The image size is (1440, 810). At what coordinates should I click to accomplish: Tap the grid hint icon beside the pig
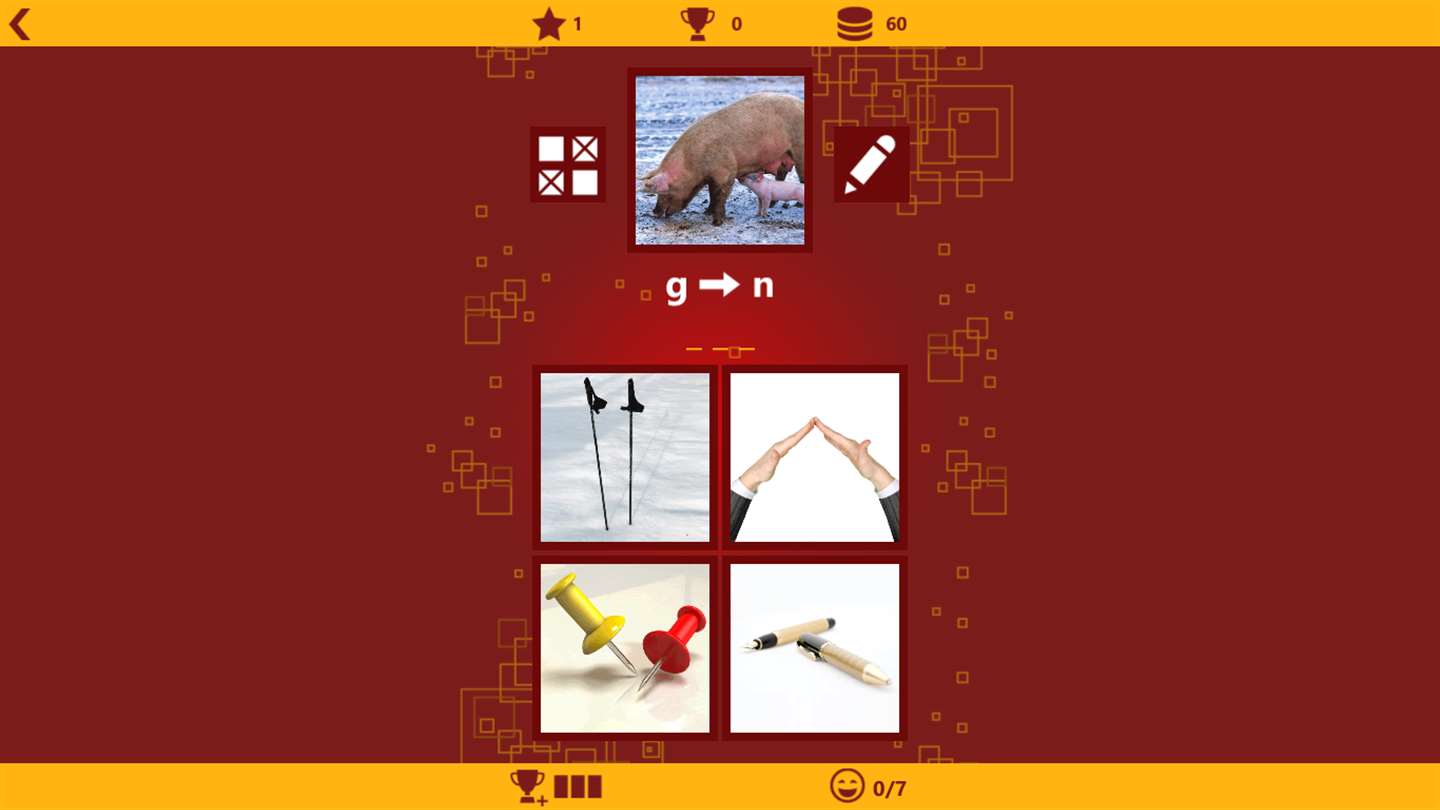click(x=568, y=165)
